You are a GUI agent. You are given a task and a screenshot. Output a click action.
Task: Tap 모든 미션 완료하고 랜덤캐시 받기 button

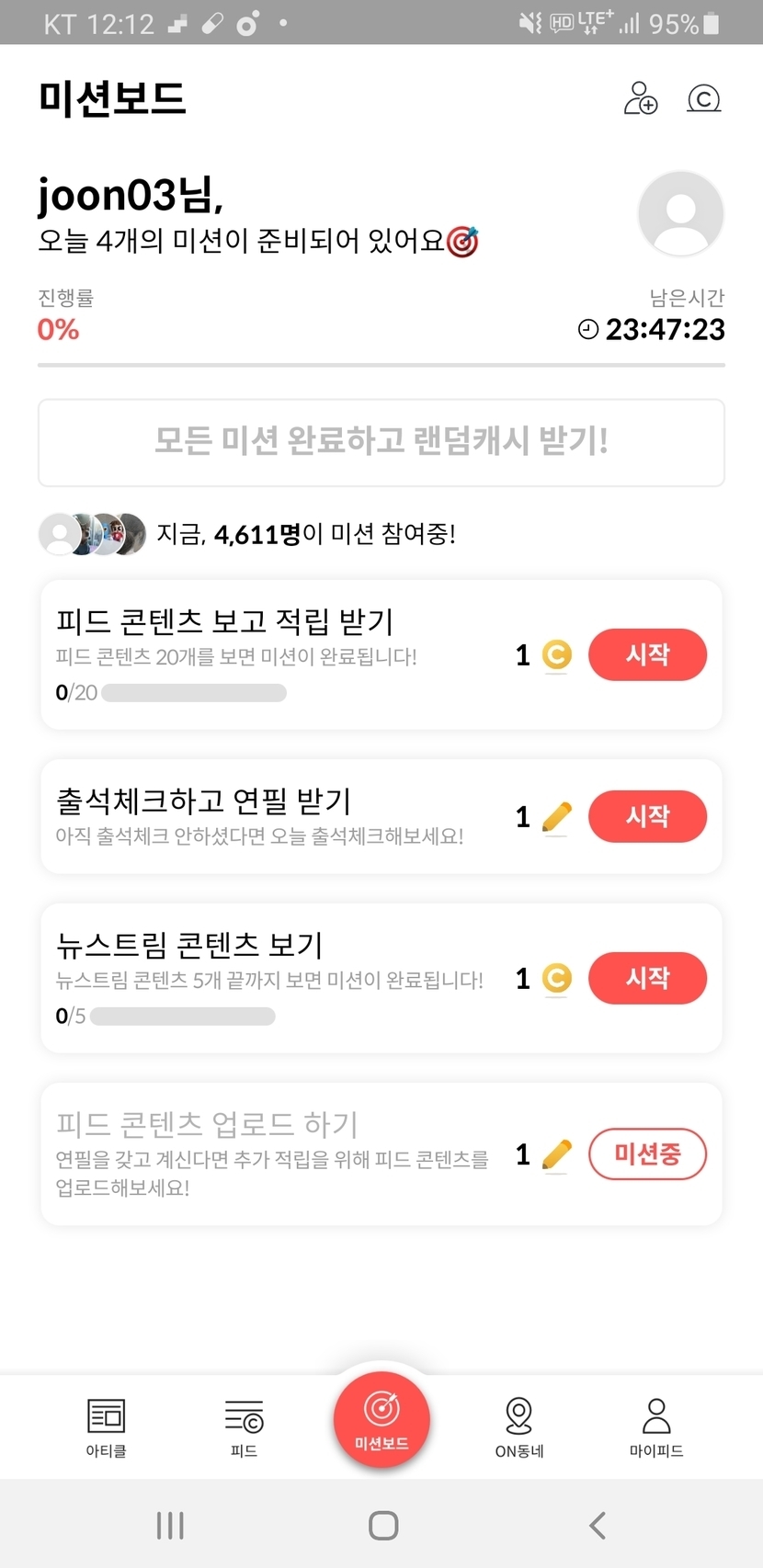coord(381,442)
